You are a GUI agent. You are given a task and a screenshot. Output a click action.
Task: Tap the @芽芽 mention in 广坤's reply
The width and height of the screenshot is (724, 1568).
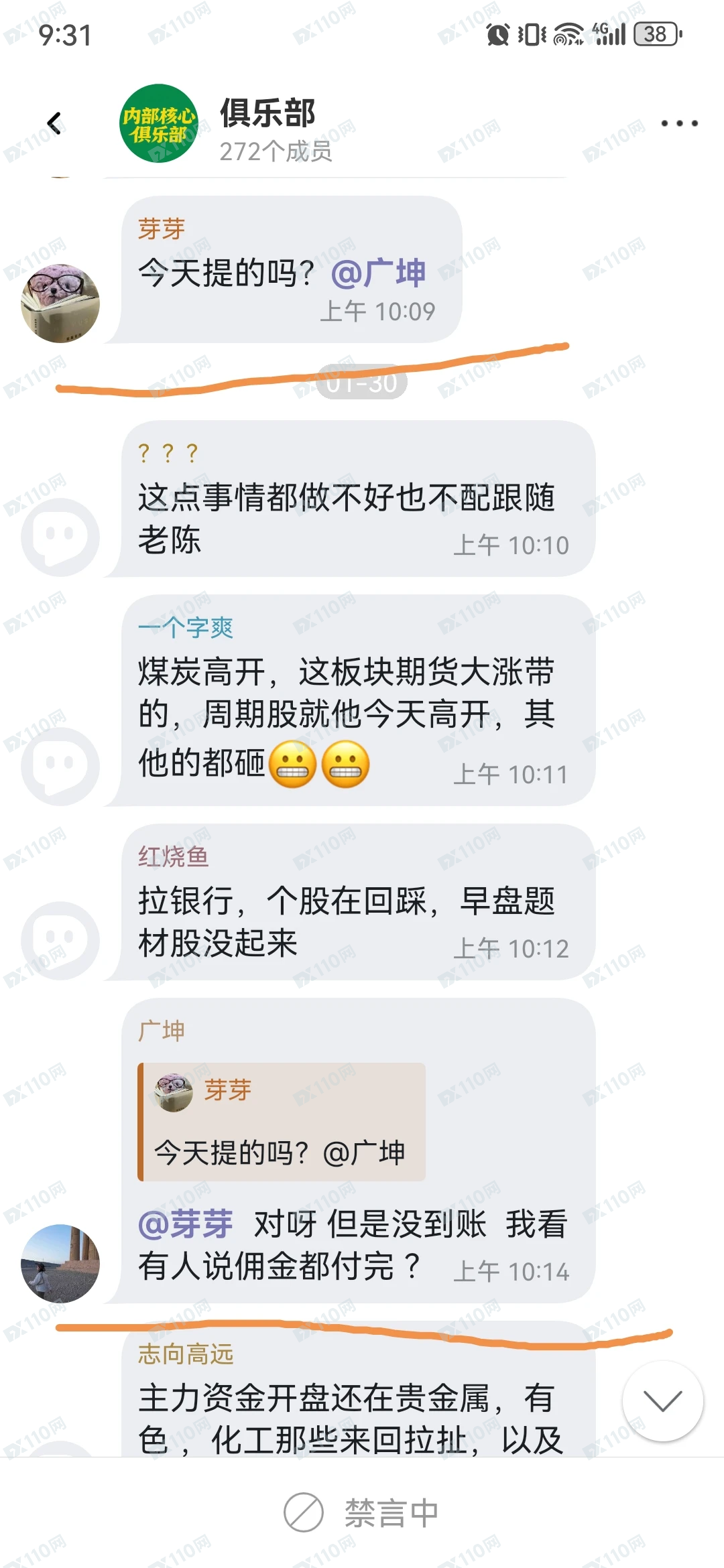(x=186, y=1224)
